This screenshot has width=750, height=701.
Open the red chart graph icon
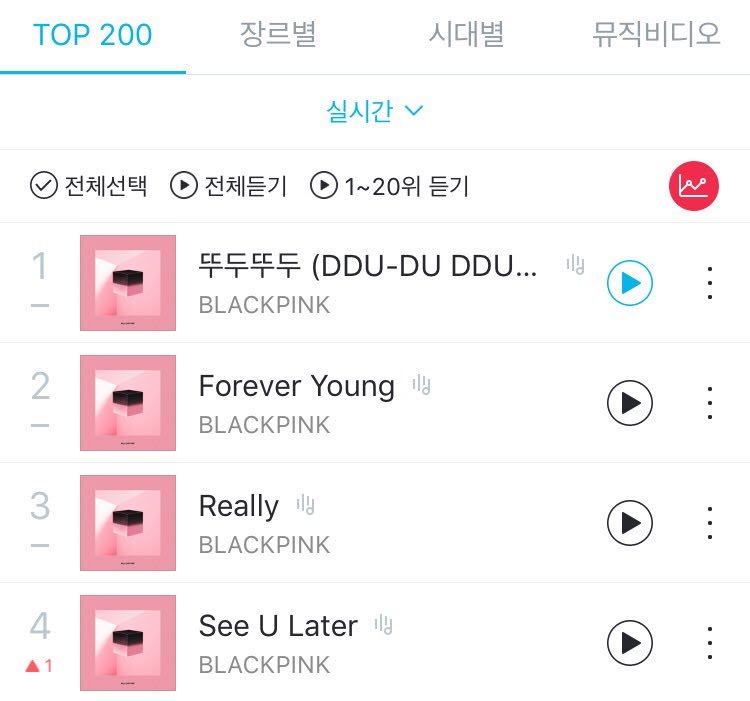(x=693, y=186)
